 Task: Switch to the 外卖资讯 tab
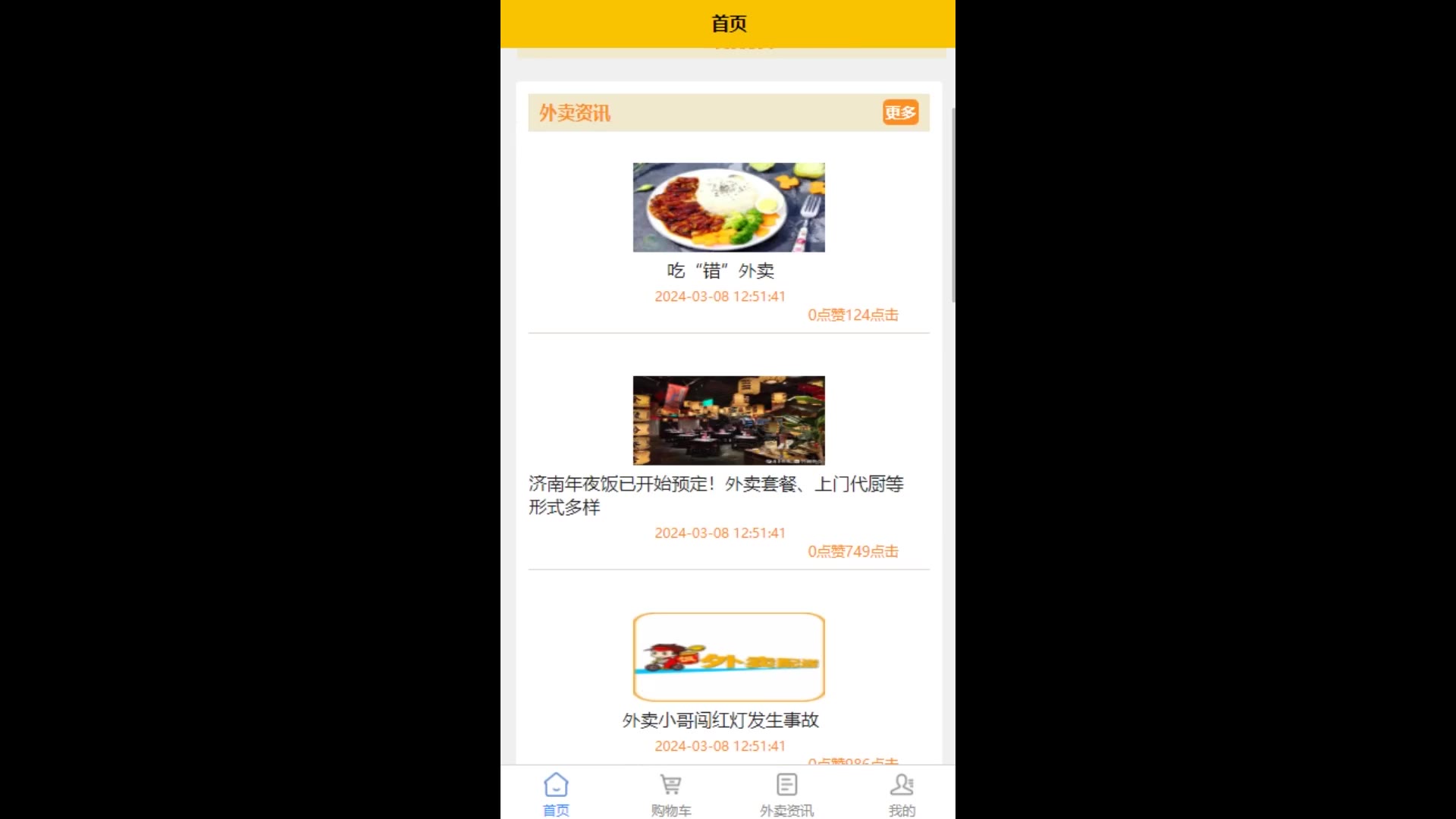pos(786,793)
